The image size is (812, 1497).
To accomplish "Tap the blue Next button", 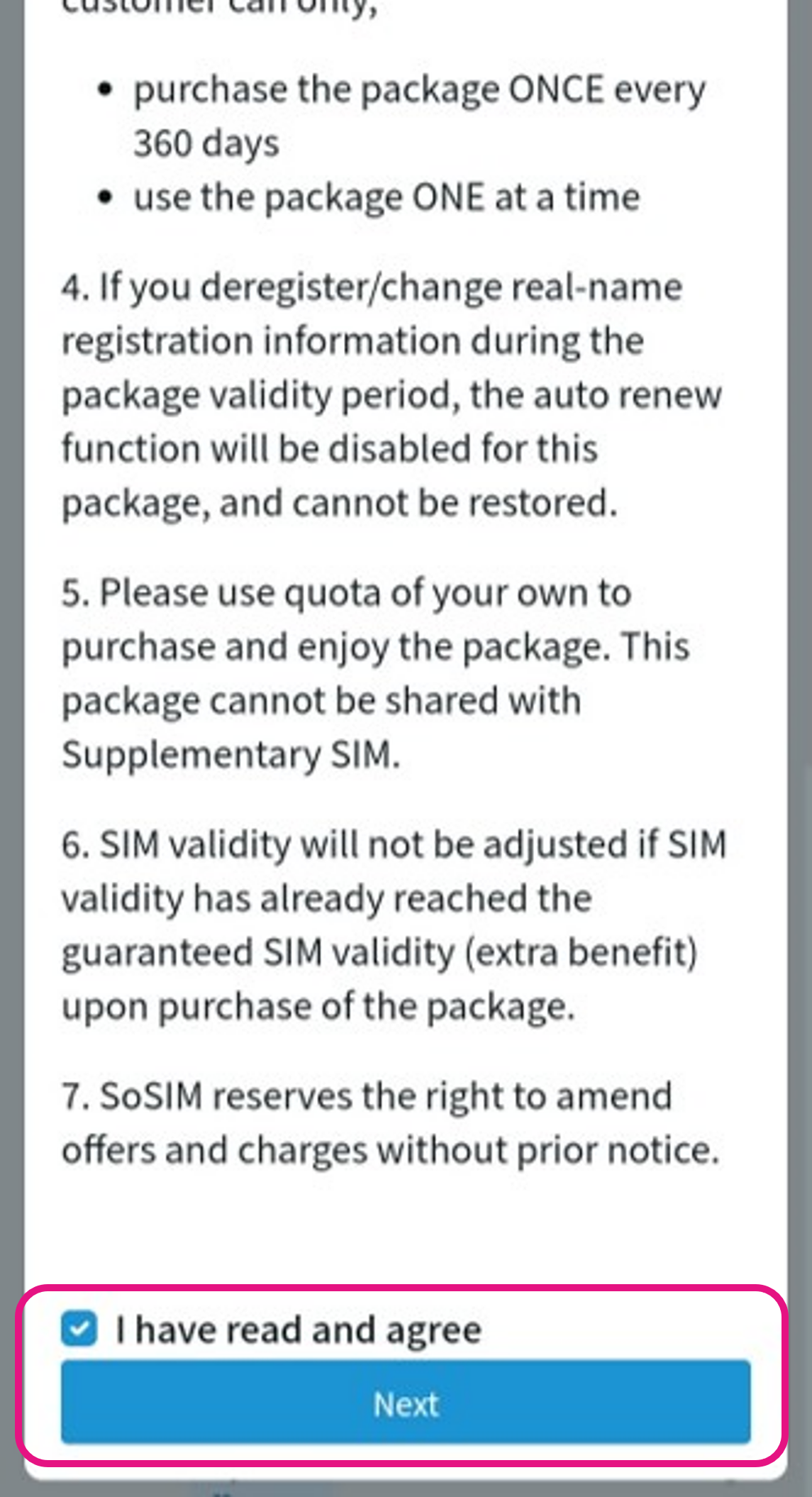I will [406, 1403].
